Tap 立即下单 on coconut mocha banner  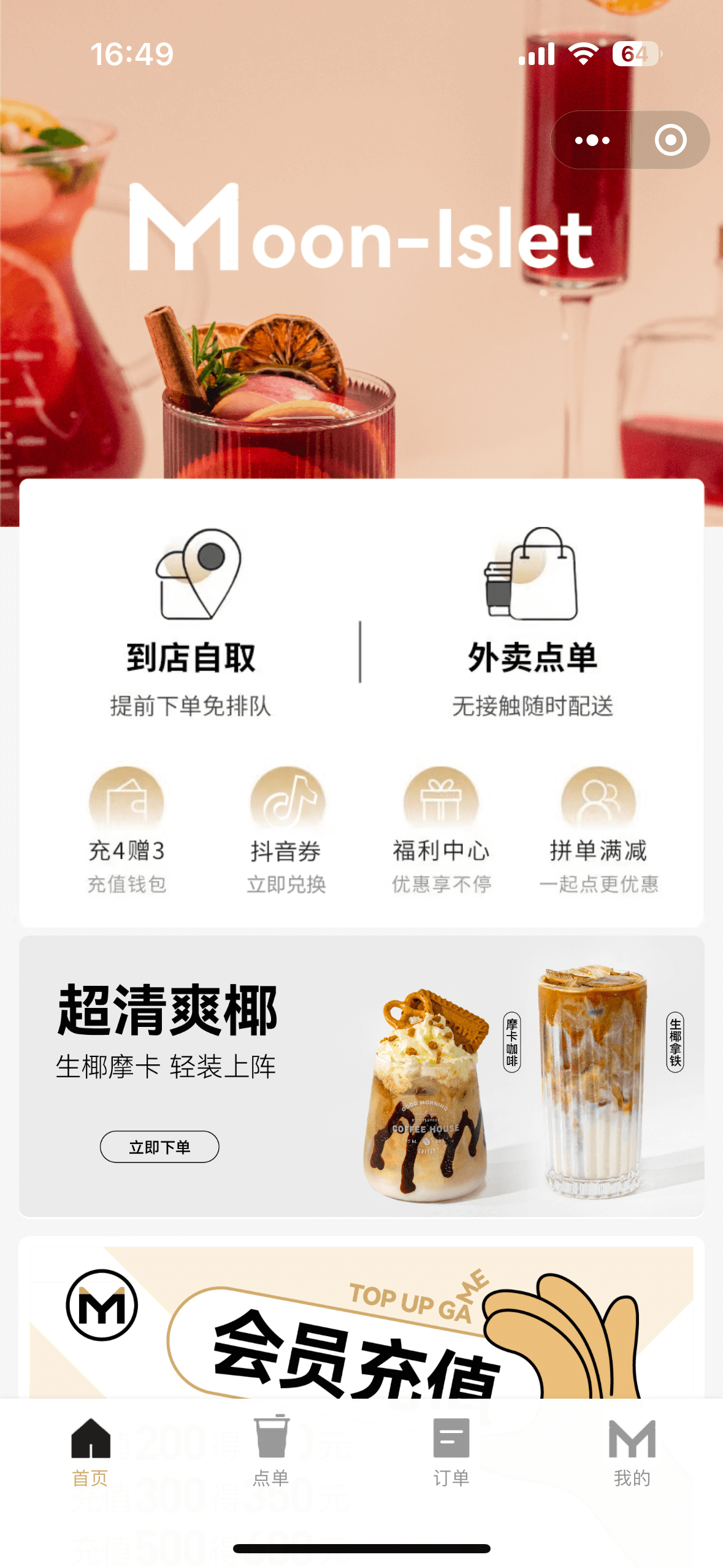(159, 1147)
